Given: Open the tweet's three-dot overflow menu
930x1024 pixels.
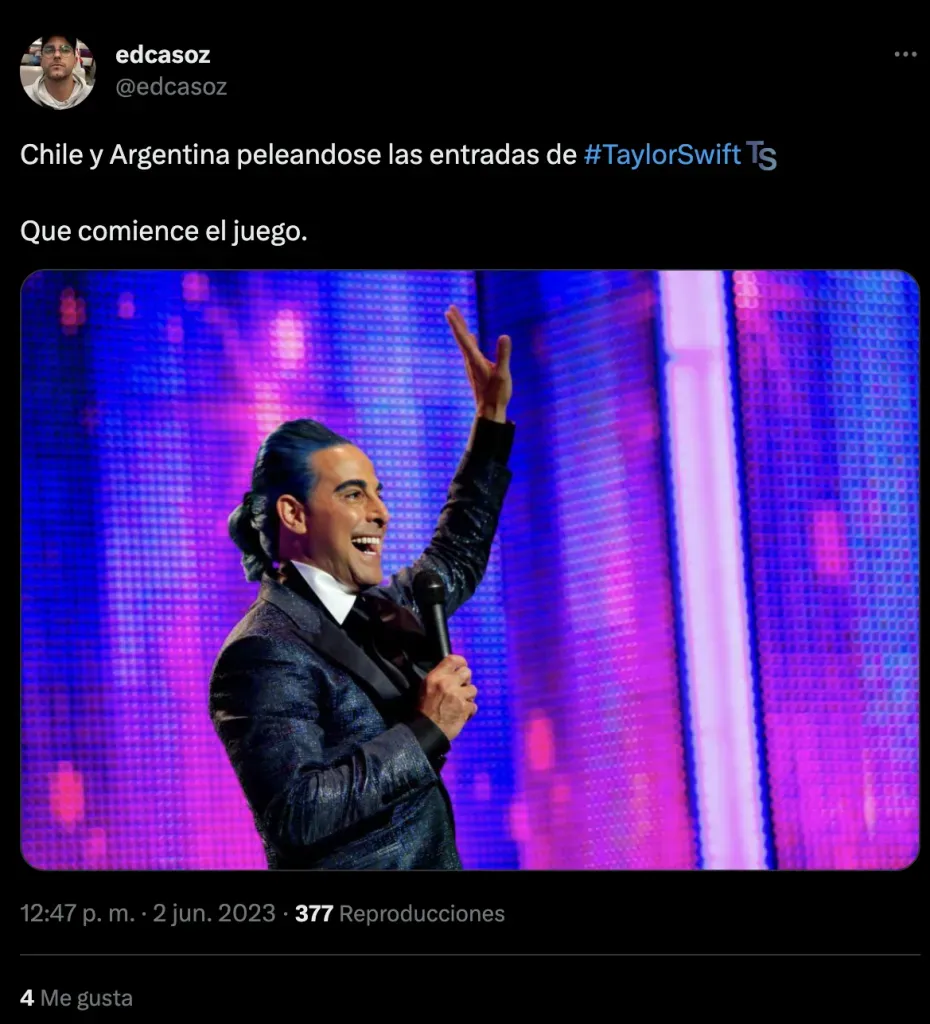Looking at the screenshot, I should click(x=904, y=55).
